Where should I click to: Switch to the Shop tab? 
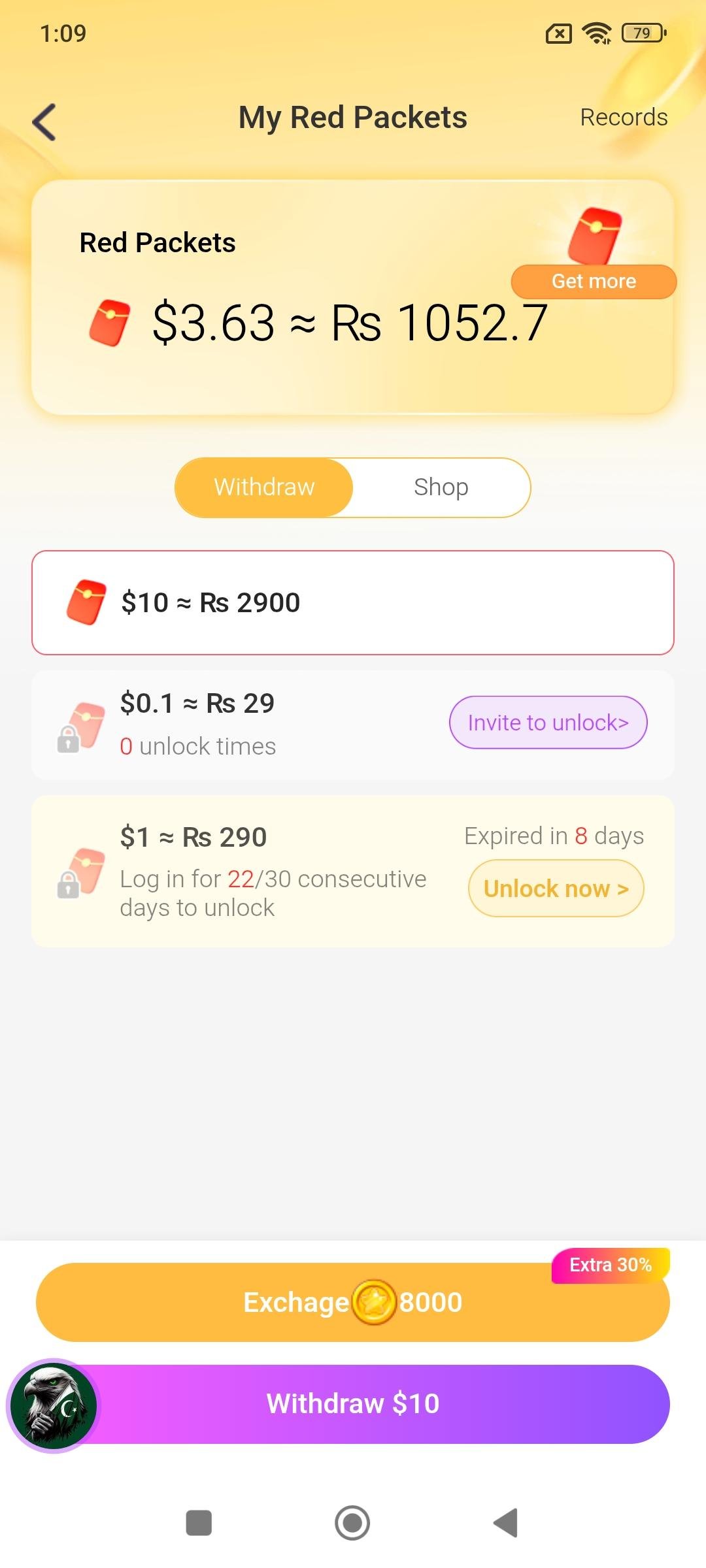click(441, 487)
